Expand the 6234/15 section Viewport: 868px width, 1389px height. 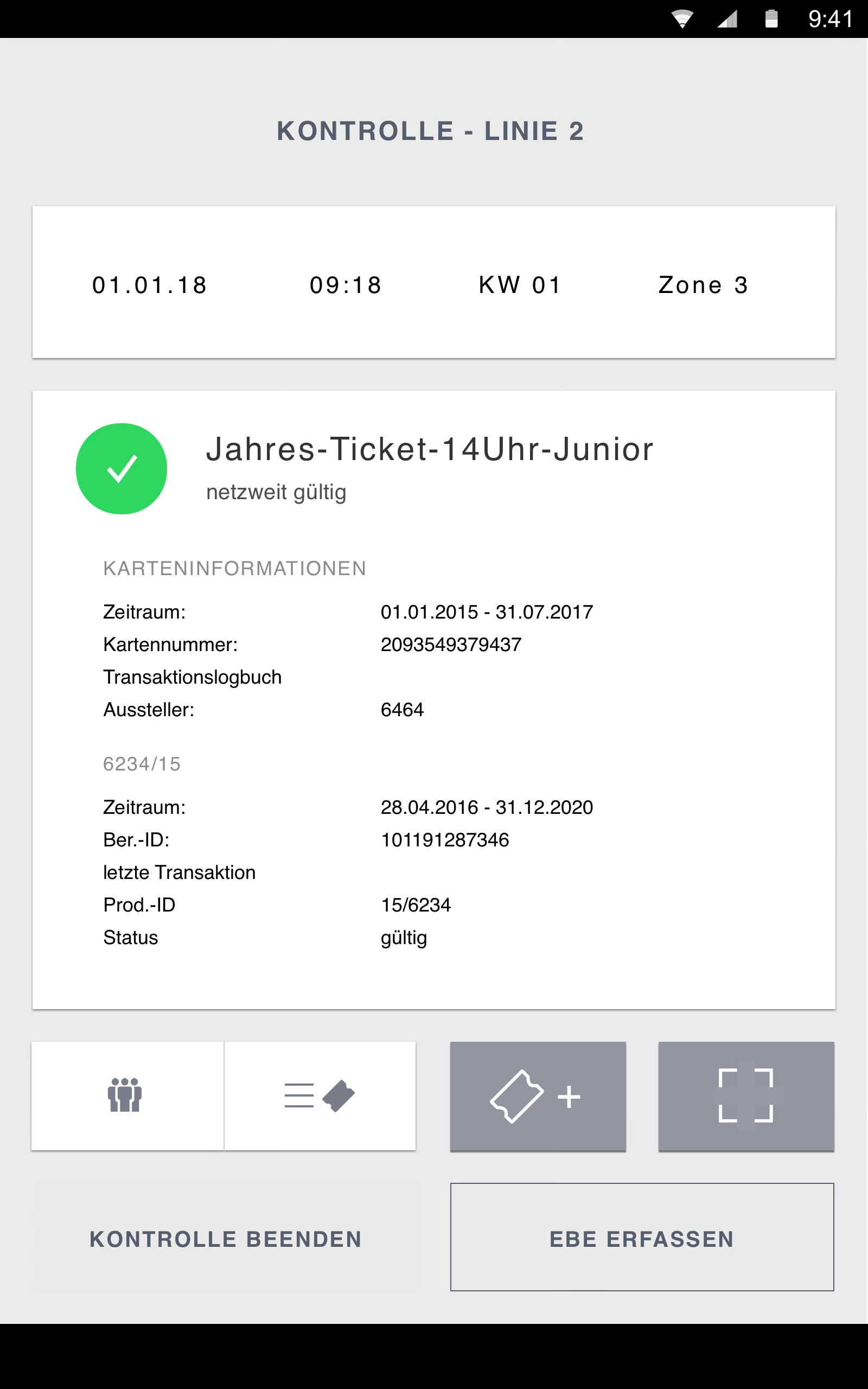142,763
